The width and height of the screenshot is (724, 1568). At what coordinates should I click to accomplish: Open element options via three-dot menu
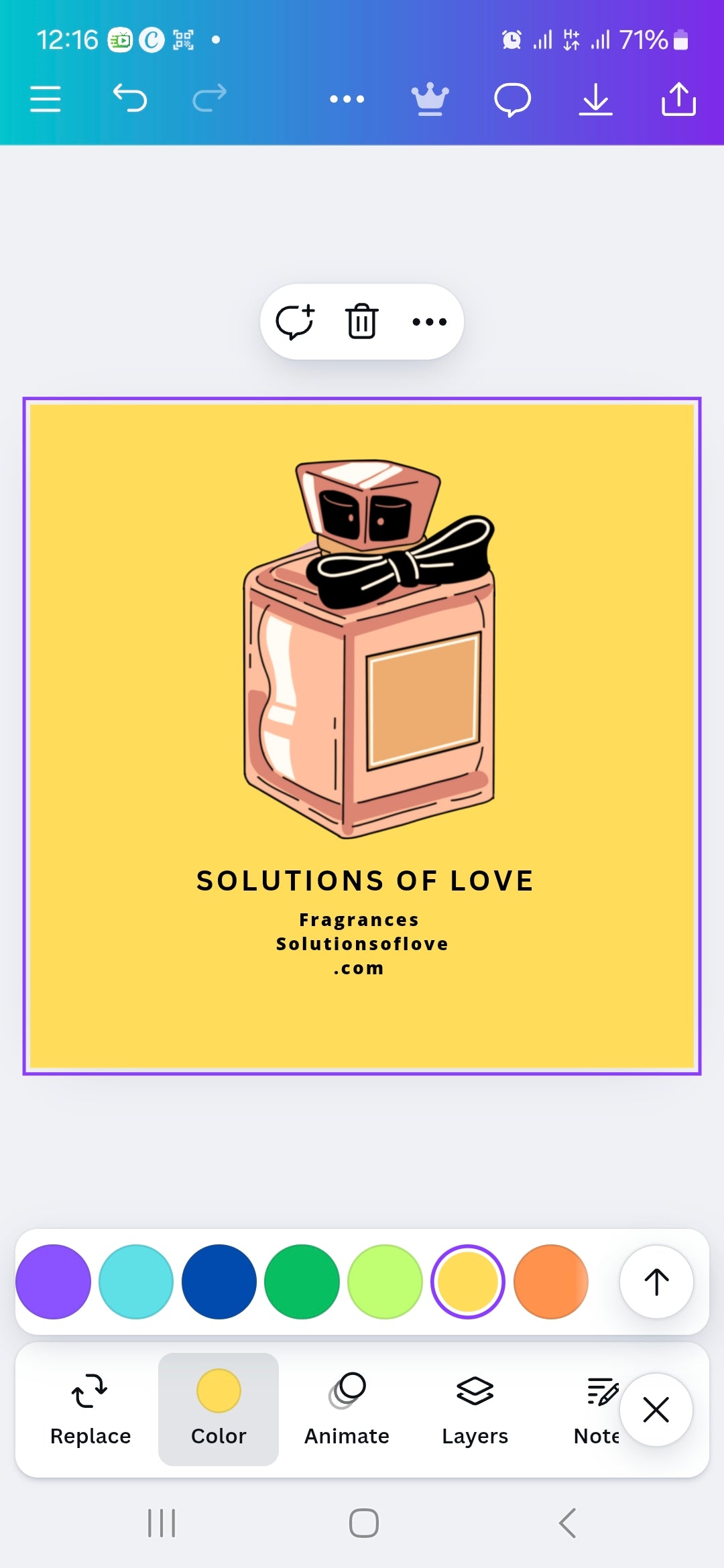point(428,321)
